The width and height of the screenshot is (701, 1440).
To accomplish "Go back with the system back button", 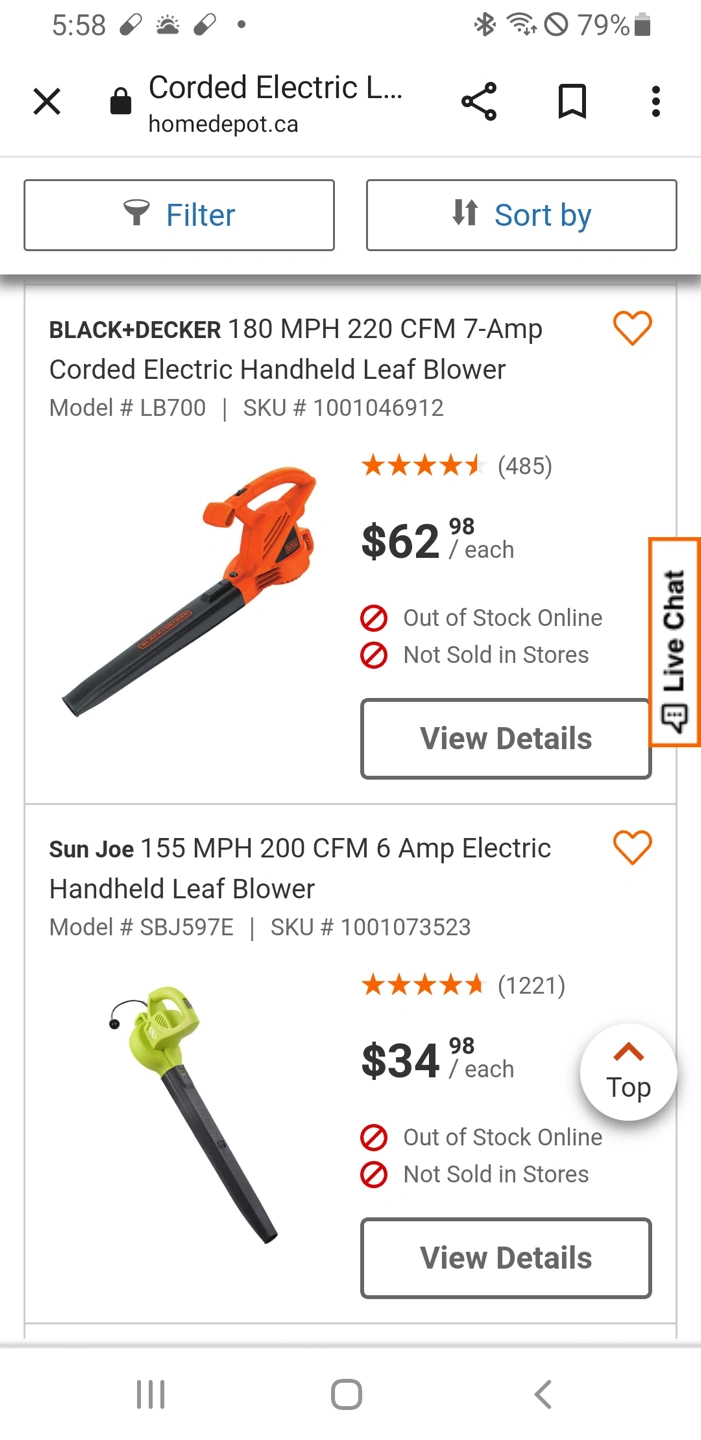I will [x=543, y=1394].
